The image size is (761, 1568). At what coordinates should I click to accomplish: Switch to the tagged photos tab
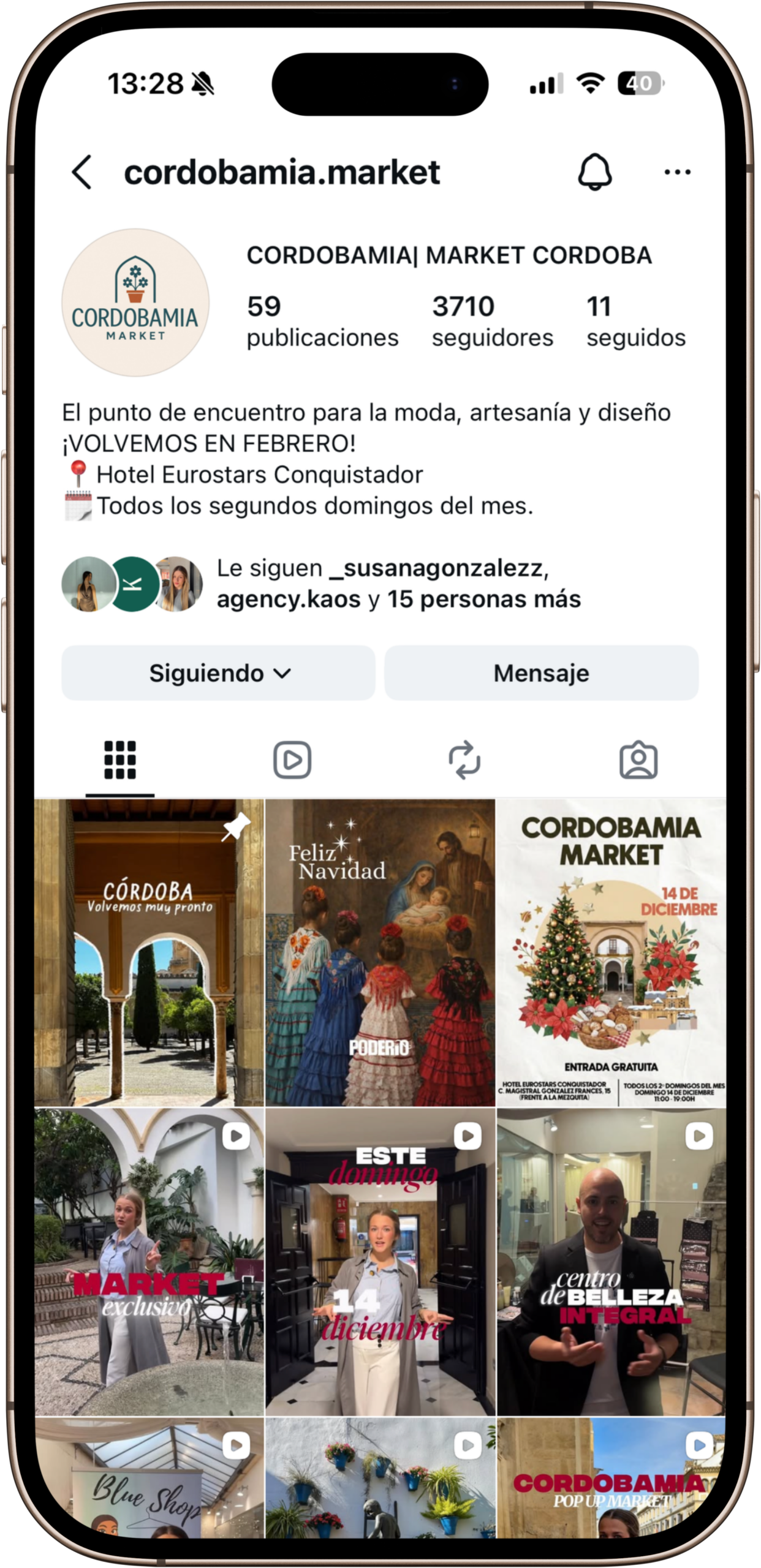point(638,760)
